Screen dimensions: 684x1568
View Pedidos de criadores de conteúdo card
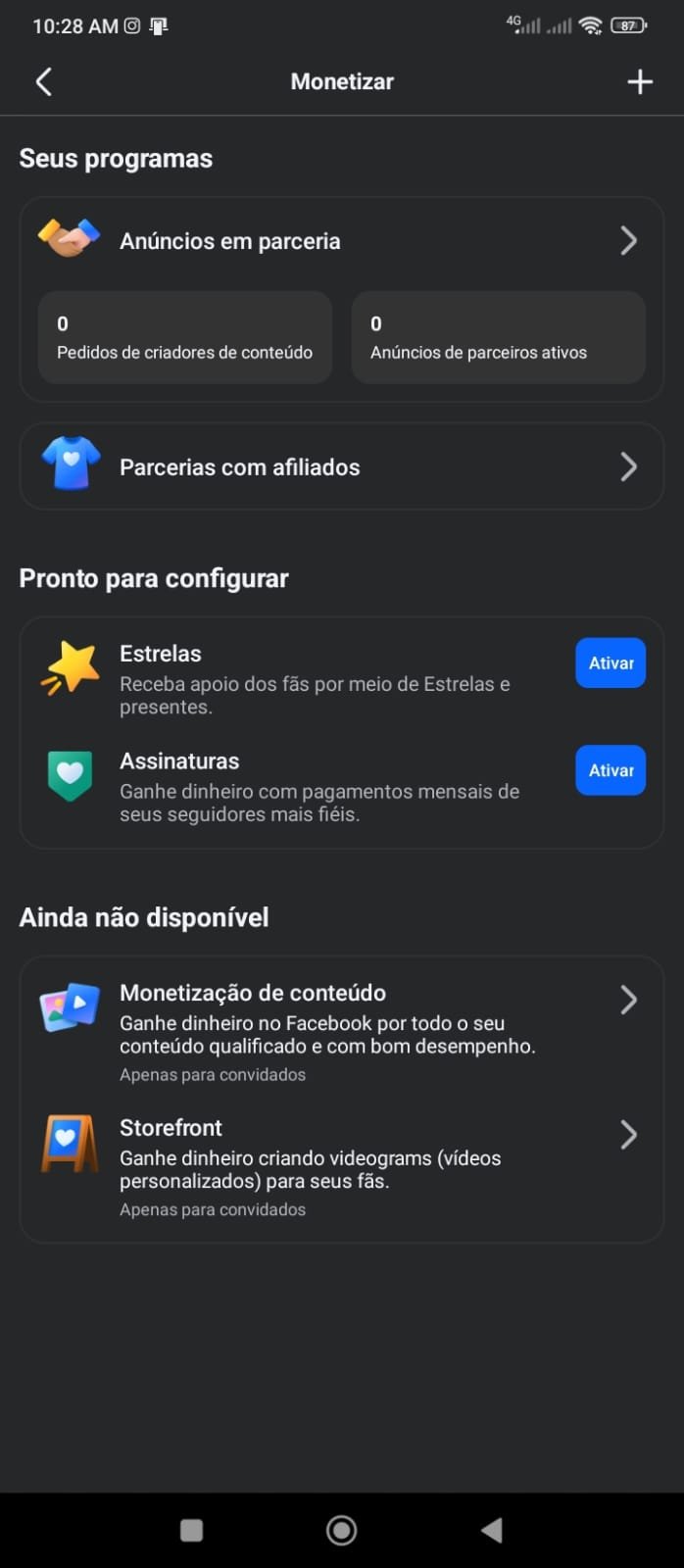185,337
